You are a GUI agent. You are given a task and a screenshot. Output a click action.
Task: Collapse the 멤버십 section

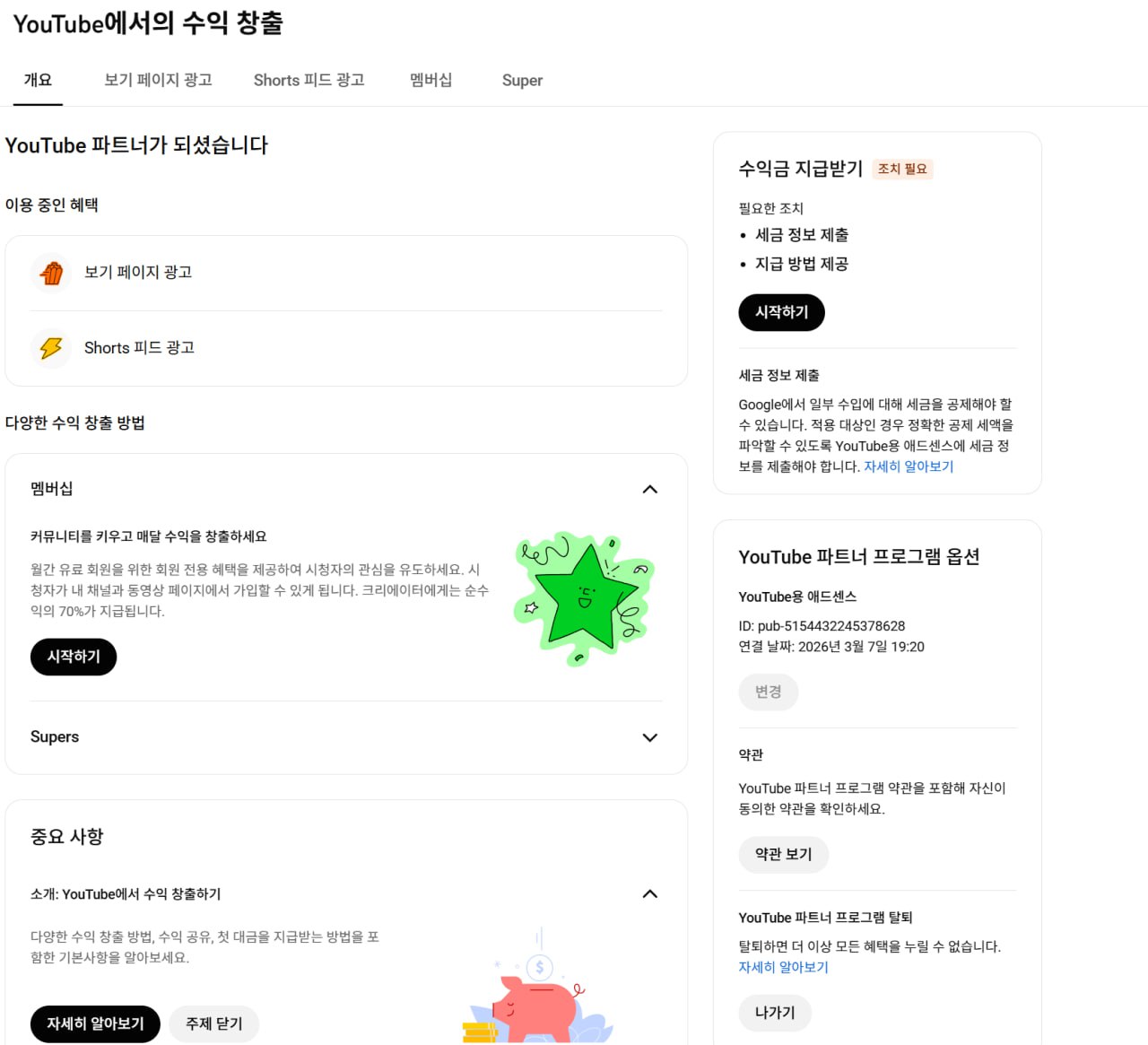click(x=650, y=489)
